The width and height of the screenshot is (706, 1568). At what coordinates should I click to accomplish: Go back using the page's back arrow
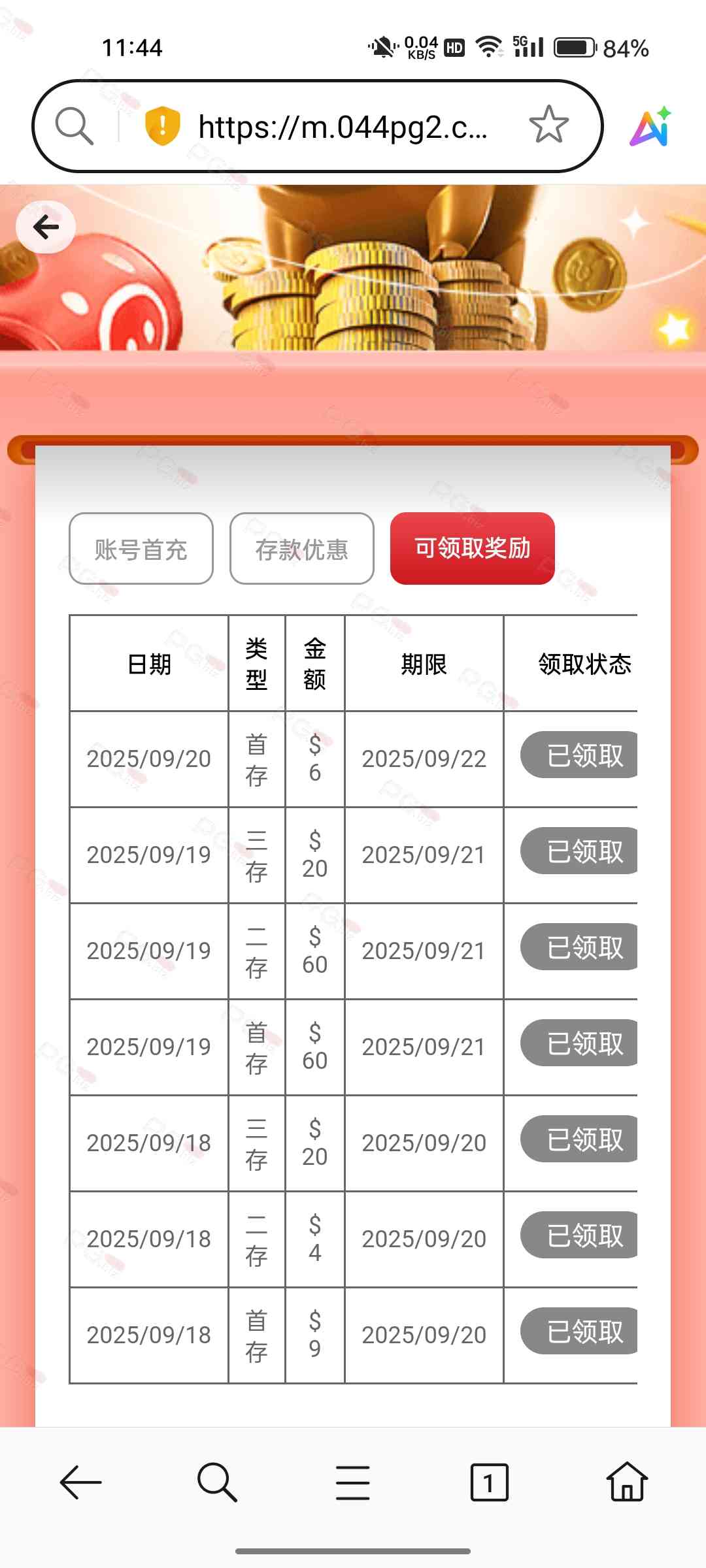tap(46, 227)
